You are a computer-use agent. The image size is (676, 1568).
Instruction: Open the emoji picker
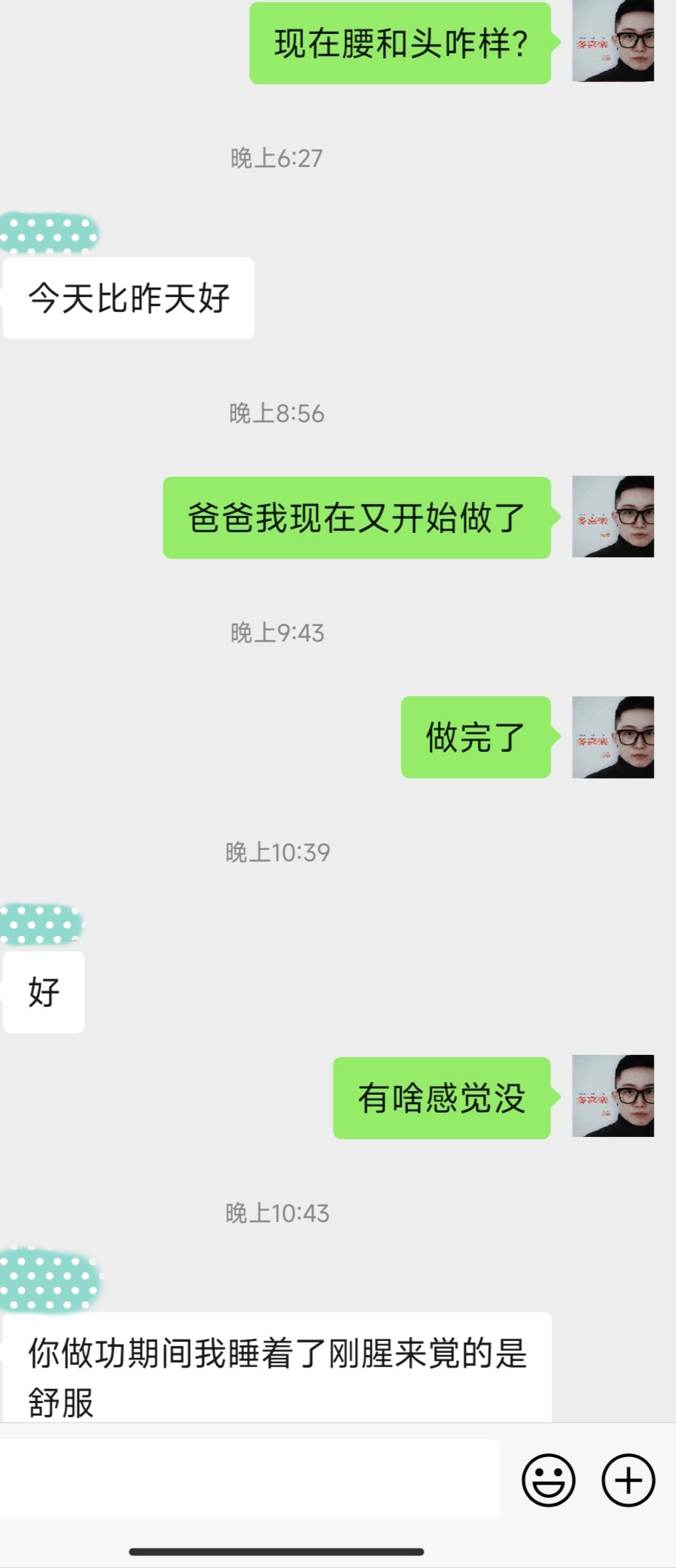coord(548,1480)
